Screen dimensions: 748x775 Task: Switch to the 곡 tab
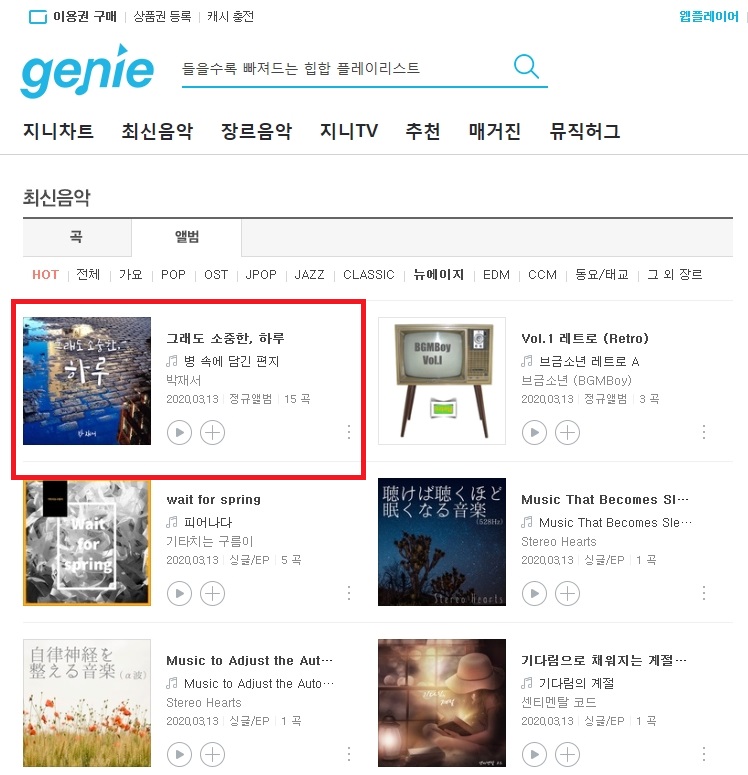point(76,237)
